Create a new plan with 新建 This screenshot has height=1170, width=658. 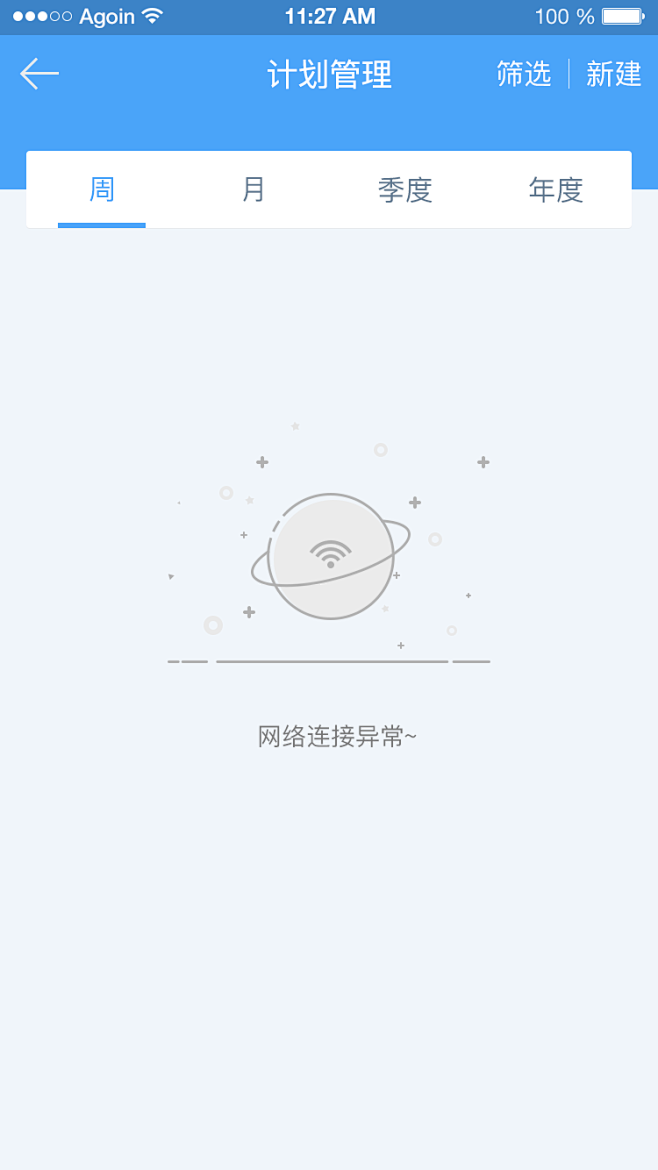613,74
